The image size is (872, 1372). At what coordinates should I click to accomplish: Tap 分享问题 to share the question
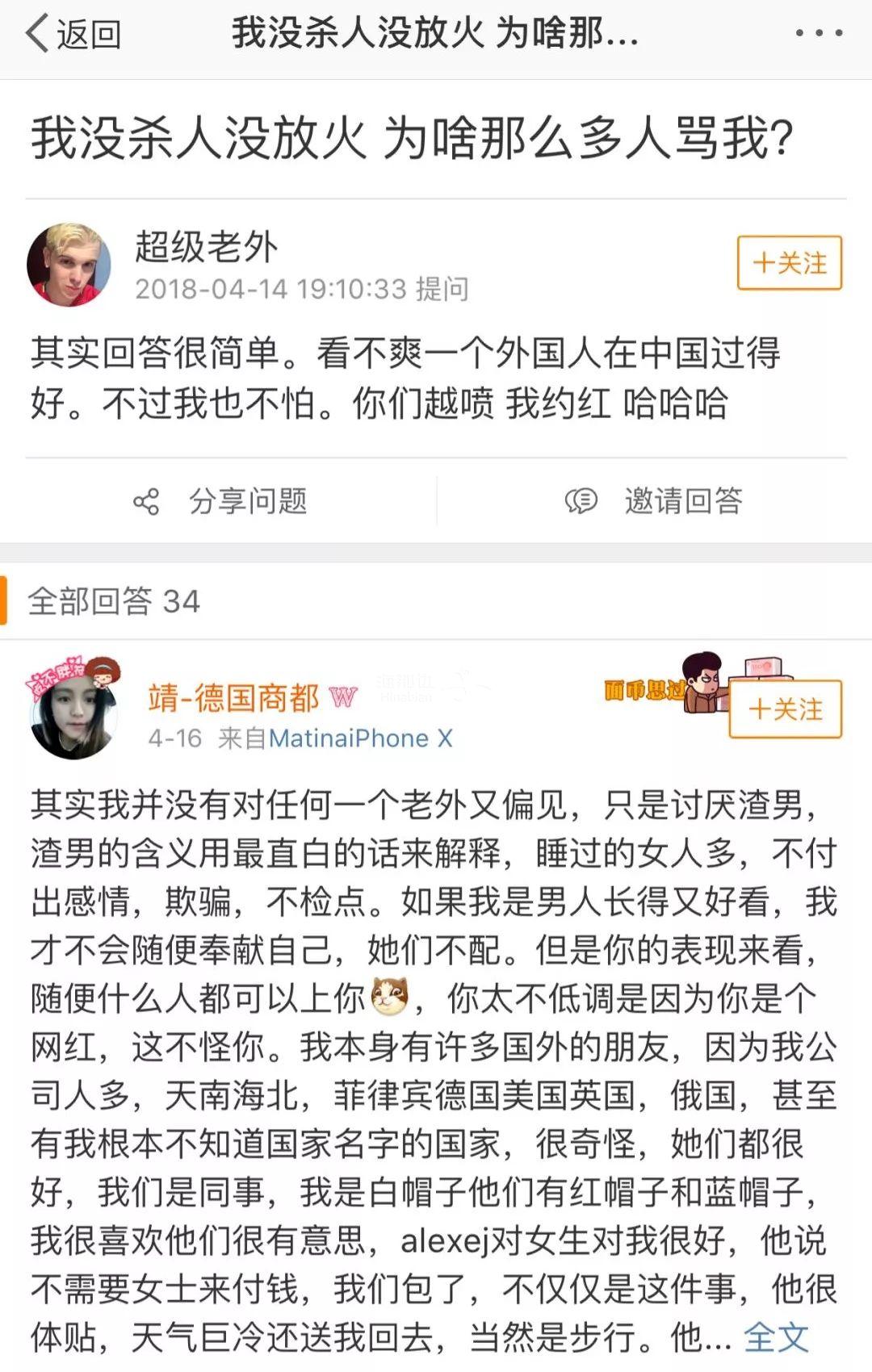click(220, 501)
